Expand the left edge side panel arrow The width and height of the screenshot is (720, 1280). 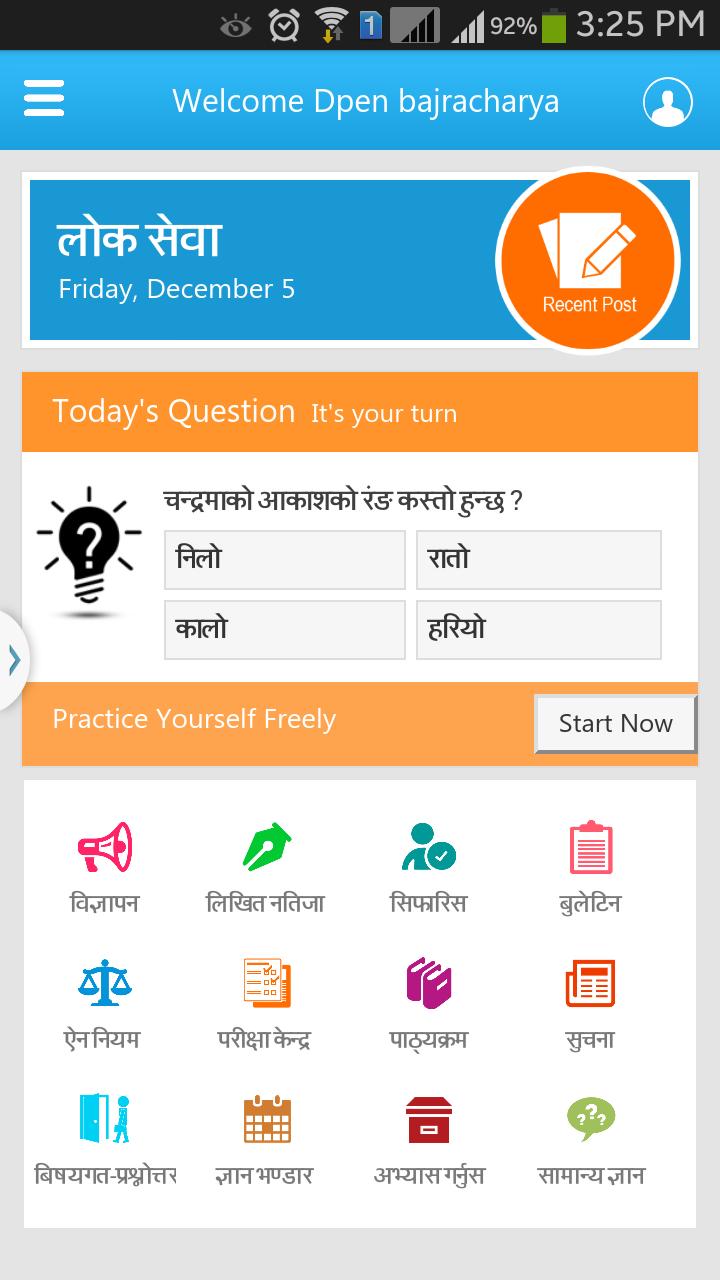[12, 659]
